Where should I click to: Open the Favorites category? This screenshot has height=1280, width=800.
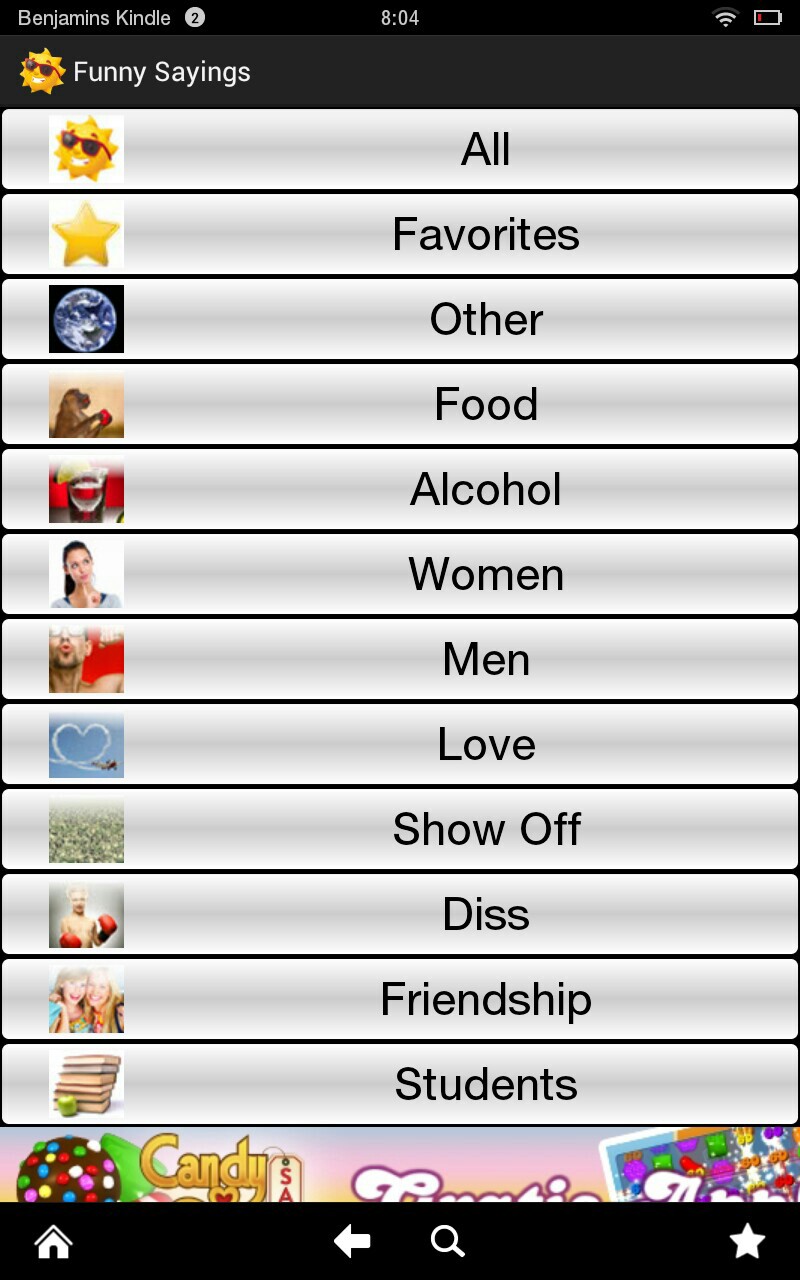(400, 234)
